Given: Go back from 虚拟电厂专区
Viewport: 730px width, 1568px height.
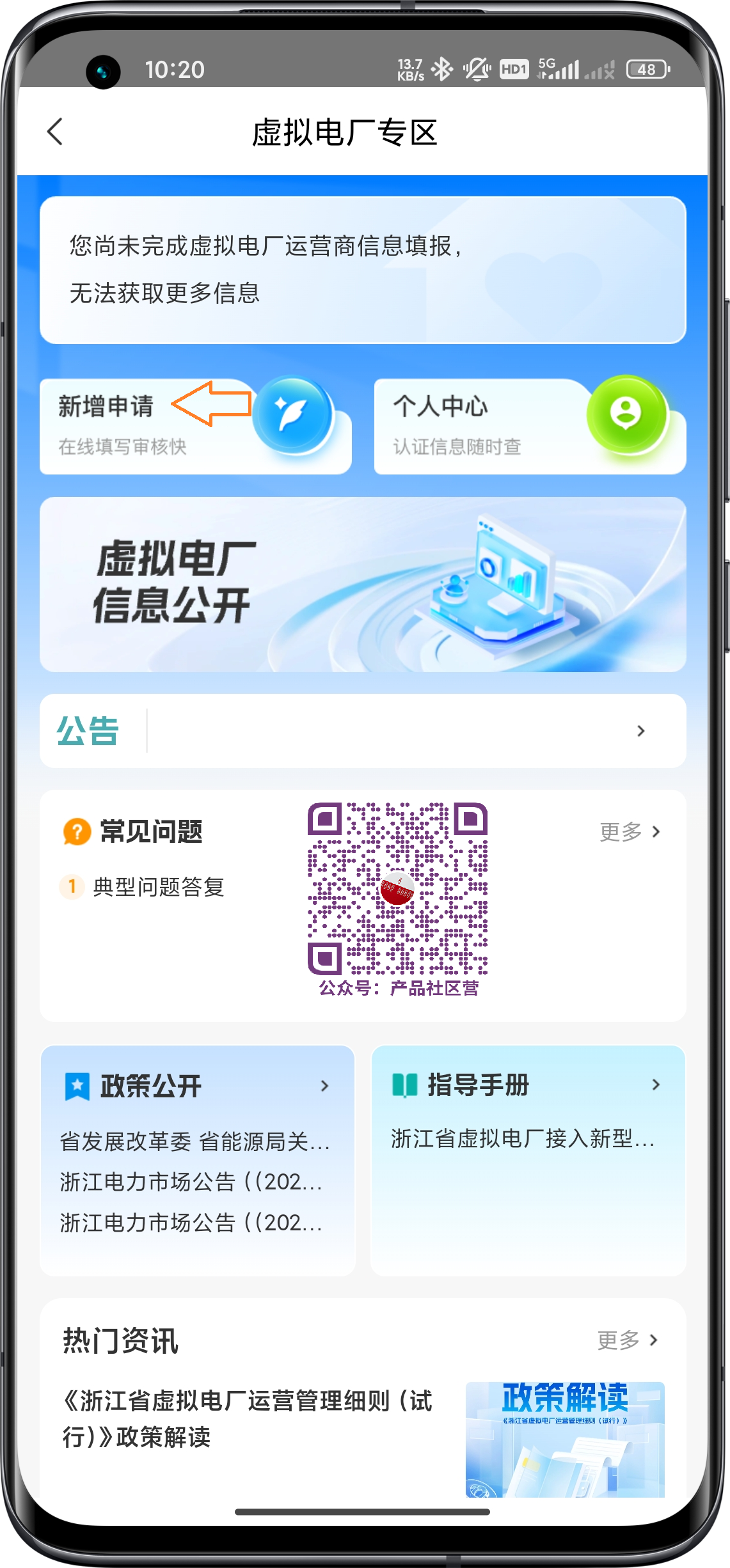Looking at the screenshot, I should coord(56,132).
